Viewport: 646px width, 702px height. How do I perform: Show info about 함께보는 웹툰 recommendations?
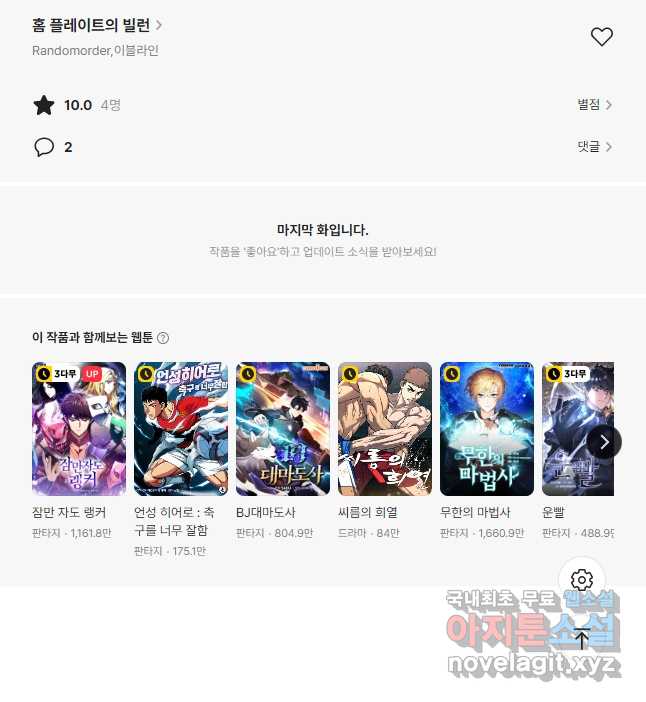(x=163, y=338)
